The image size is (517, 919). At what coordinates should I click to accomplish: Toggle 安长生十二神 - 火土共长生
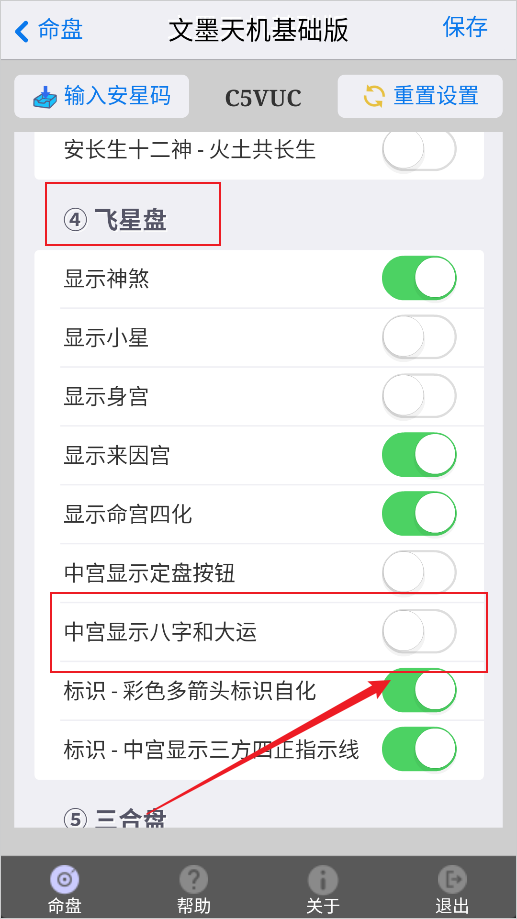point(419,150)
